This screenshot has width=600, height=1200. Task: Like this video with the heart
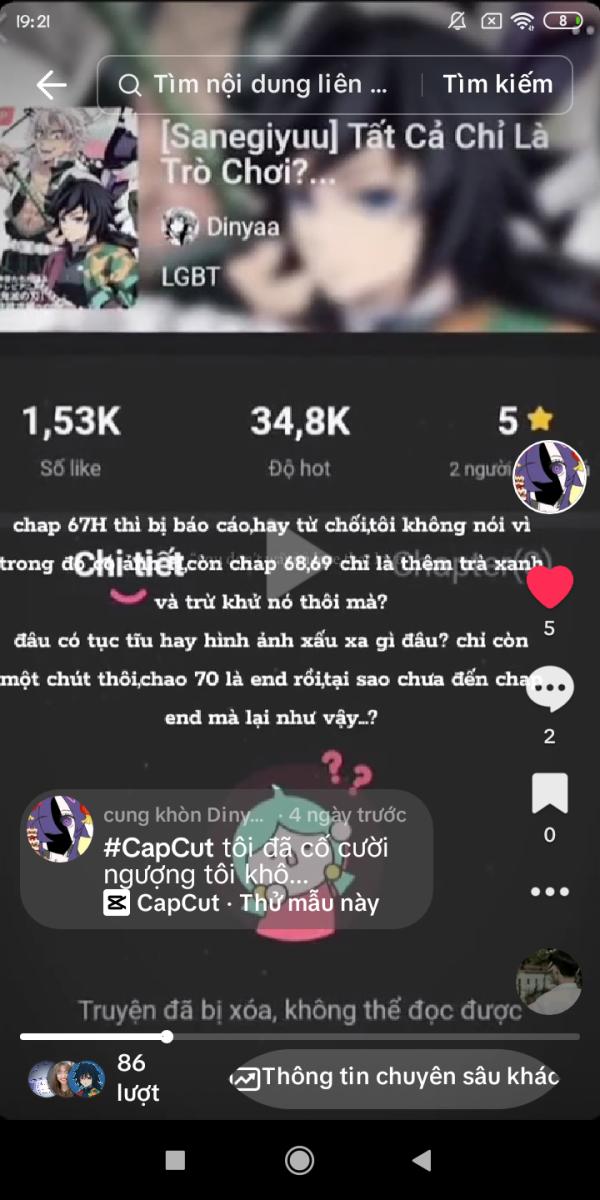tap(549, 588)
